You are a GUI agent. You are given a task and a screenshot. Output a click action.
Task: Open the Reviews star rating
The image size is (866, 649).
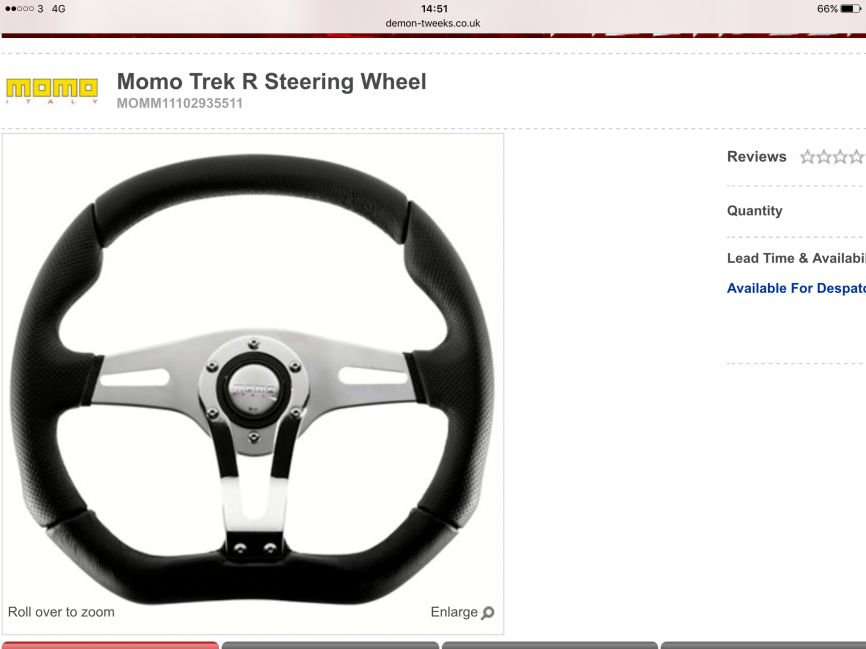pyautogui.click(x=831, y=157)
